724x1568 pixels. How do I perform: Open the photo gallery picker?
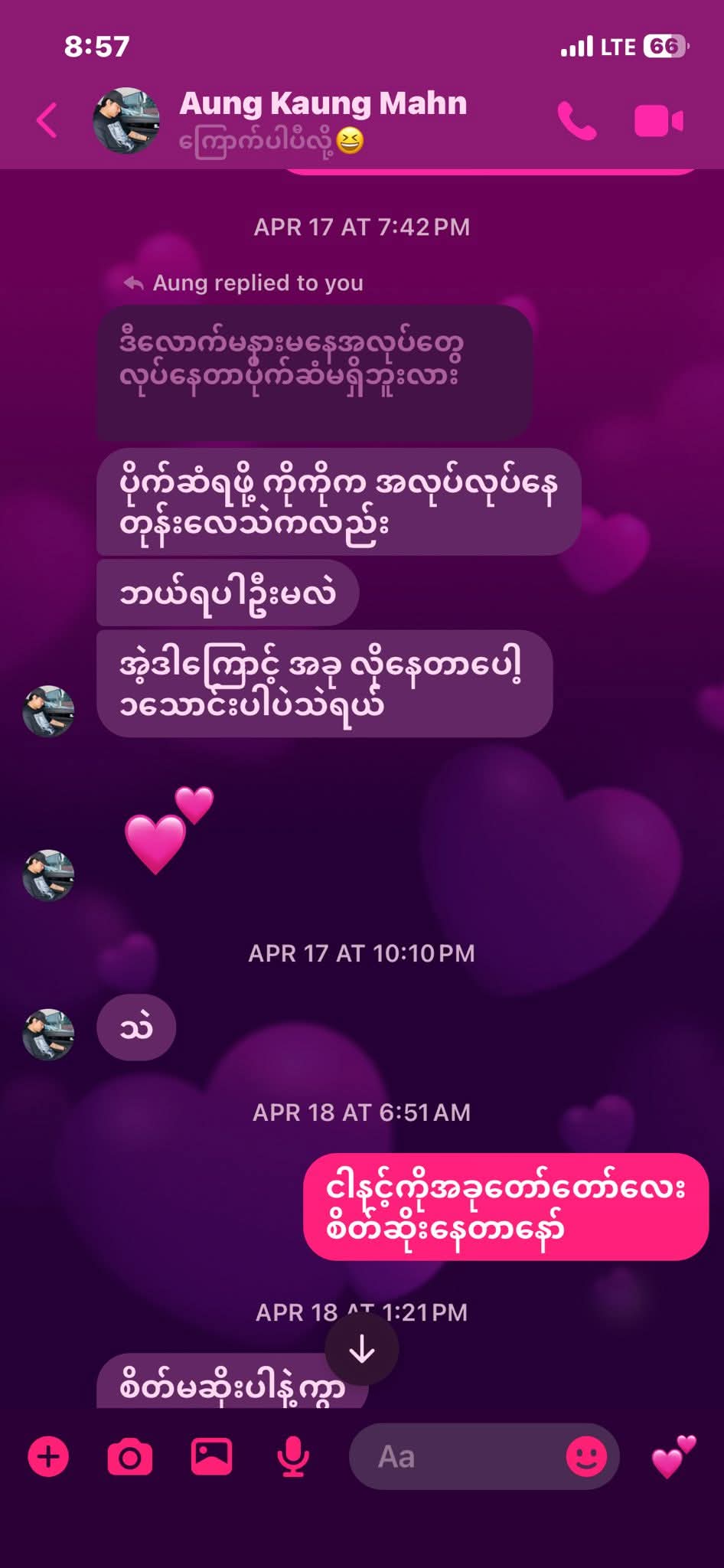point(211,1456)
